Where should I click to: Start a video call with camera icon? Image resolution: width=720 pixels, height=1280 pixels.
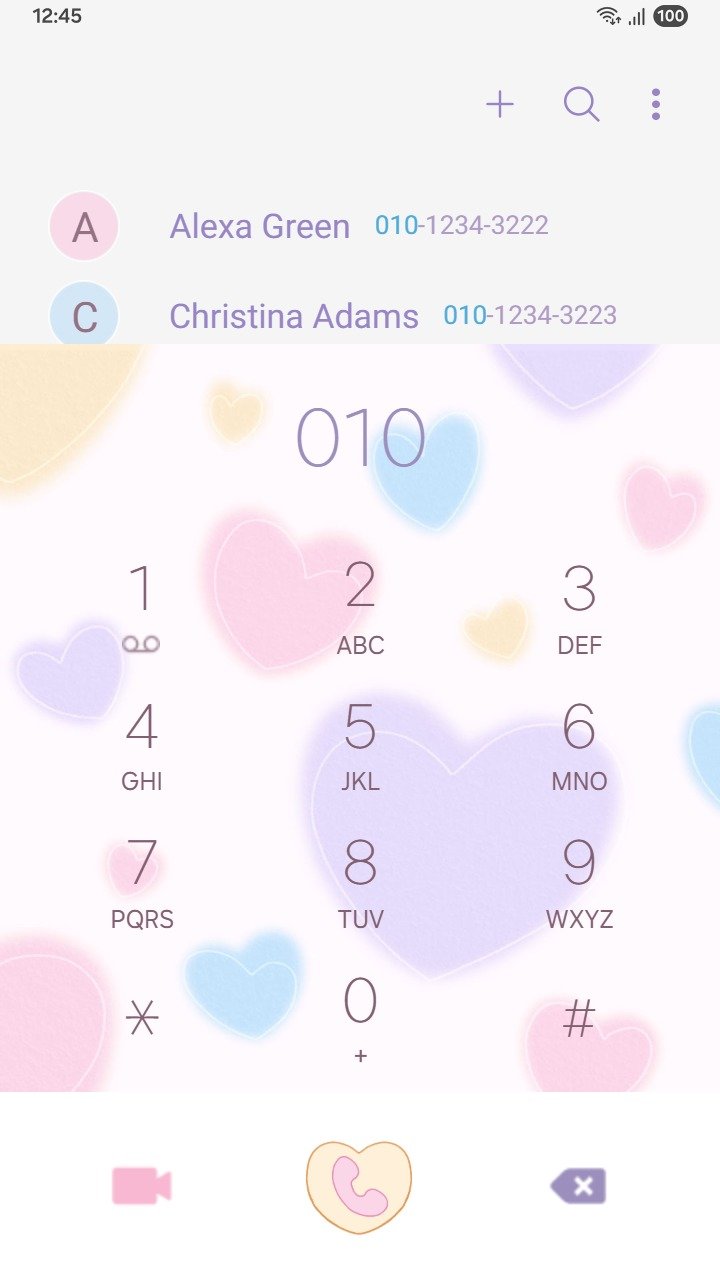point(141,1186)
